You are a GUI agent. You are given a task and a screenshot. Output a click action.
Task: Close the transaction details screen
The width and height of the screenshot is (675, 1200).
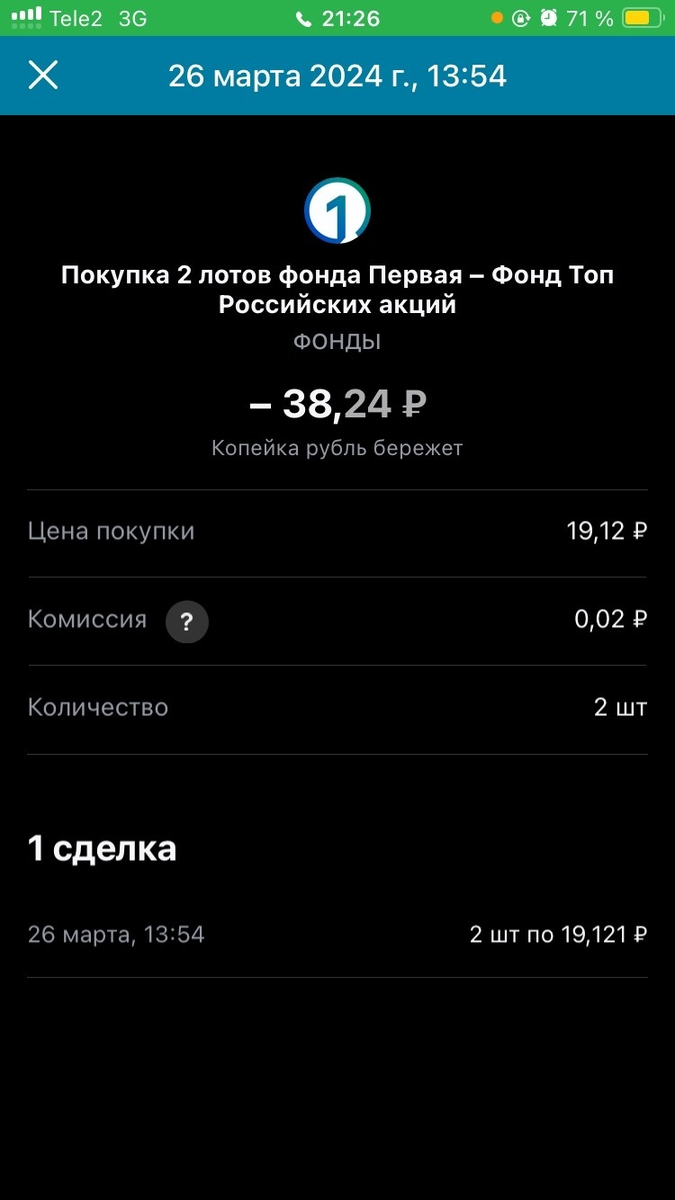coord(43,75)
